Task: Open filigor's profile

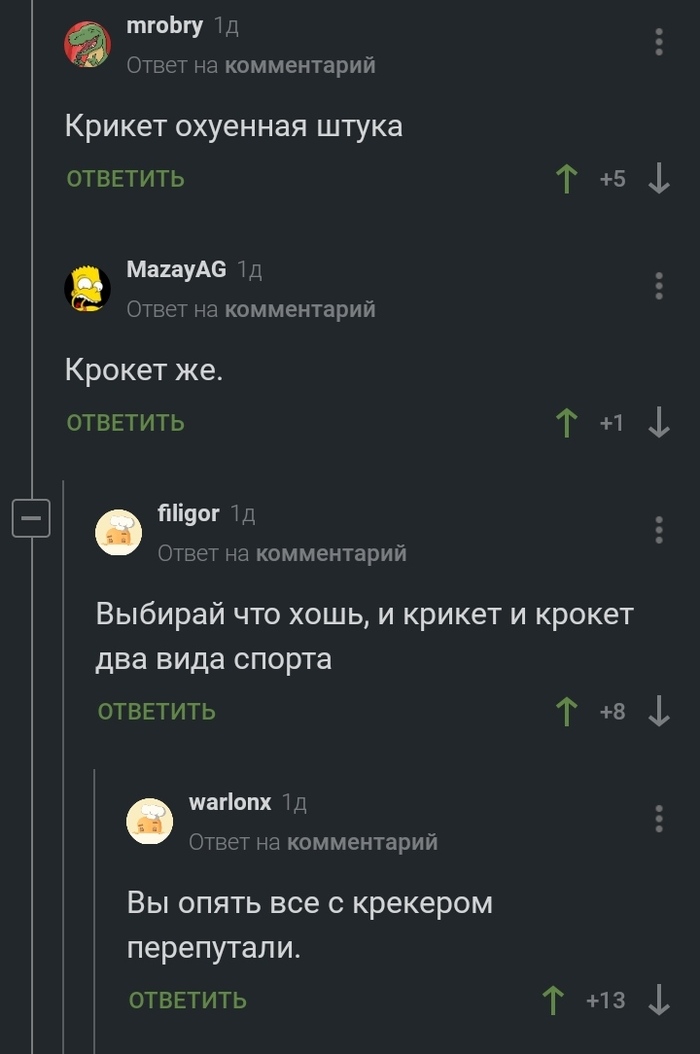Action: tap(188, 514)
